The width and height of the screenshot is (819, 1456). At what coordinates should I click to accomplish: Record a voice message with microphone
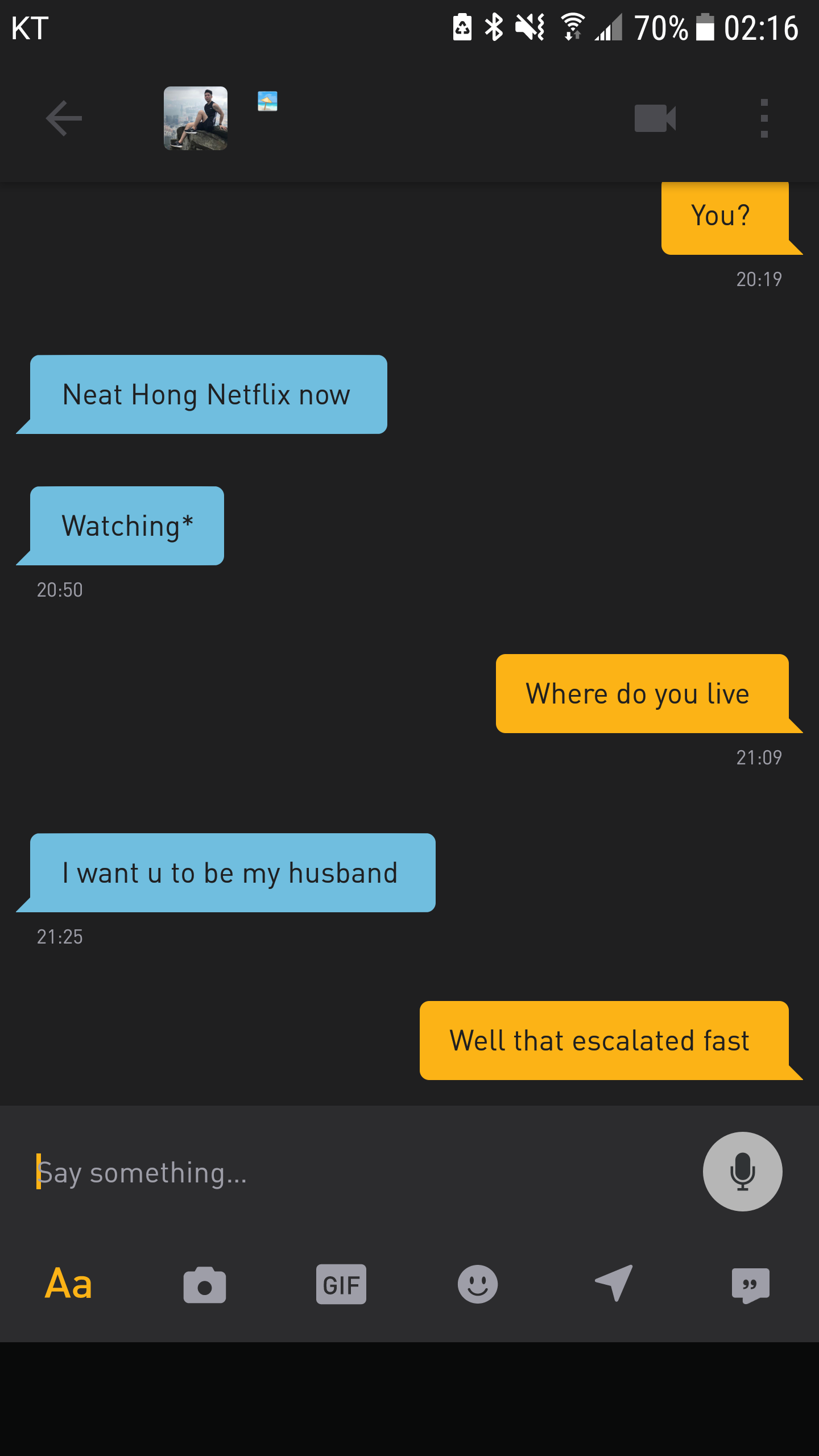(742, 1172)
